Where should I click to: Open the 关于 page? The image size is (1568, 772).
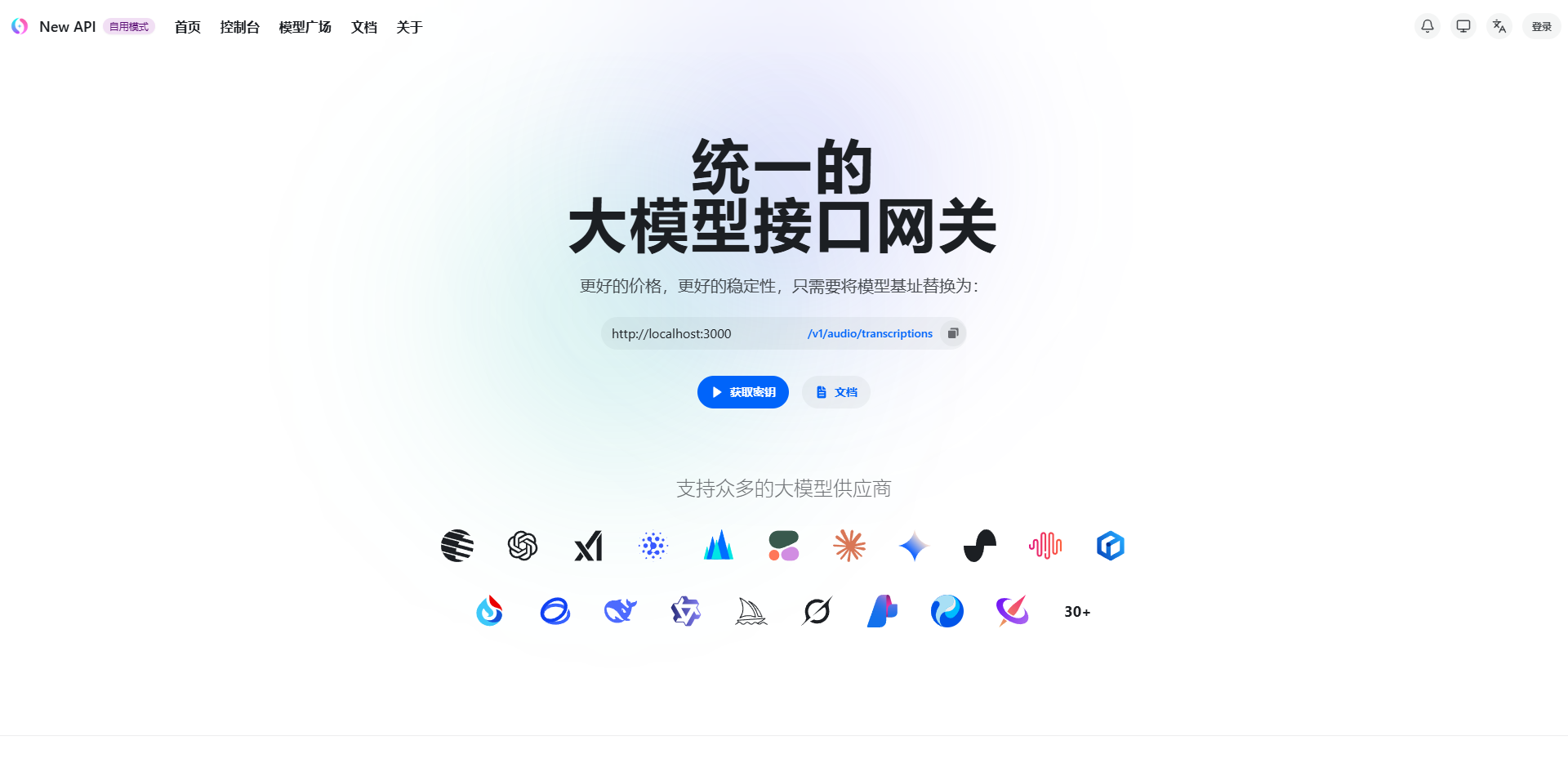(x=409, y=27)
